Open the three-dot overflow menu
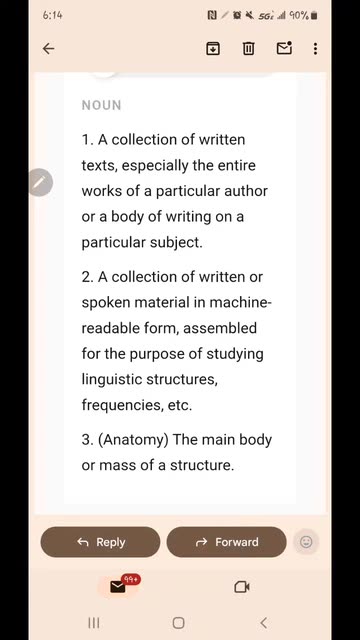 315,49
